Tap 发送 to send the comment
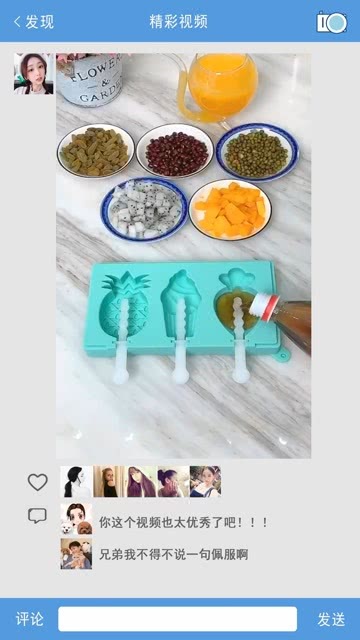 pyautogui.click(x=331, y=619)
